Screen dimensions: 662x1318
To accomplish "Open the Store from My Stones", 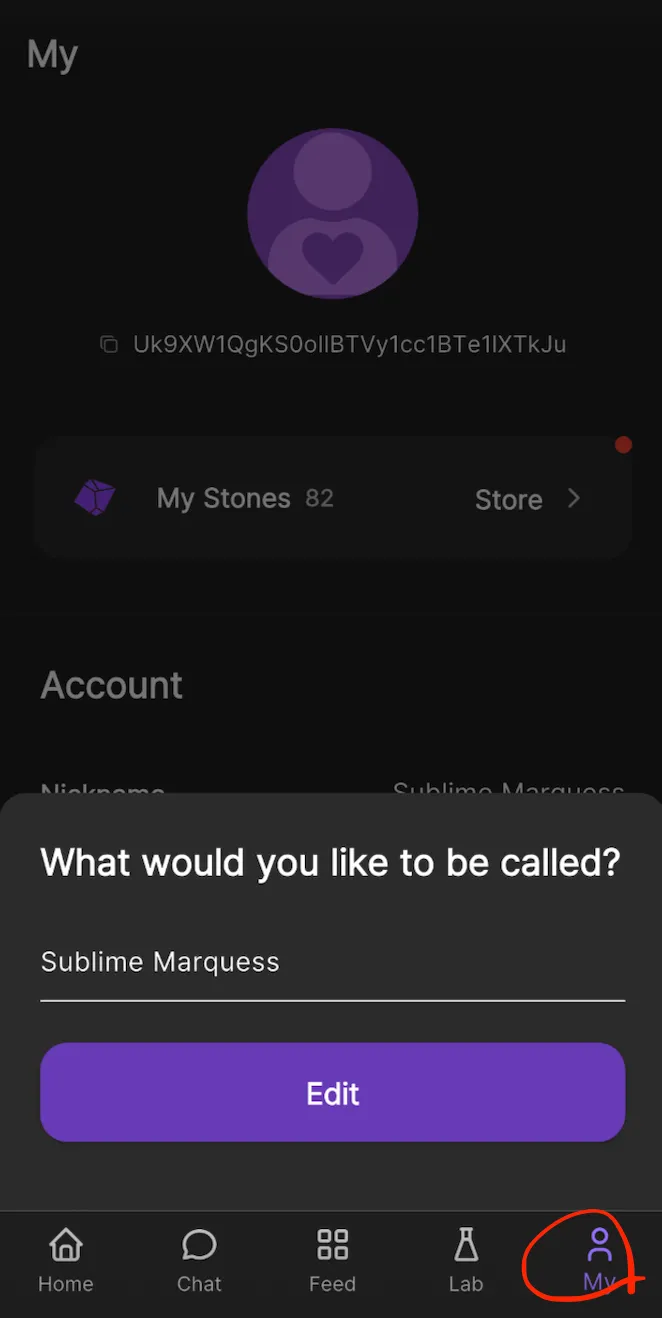I will [x=527, y=499].
